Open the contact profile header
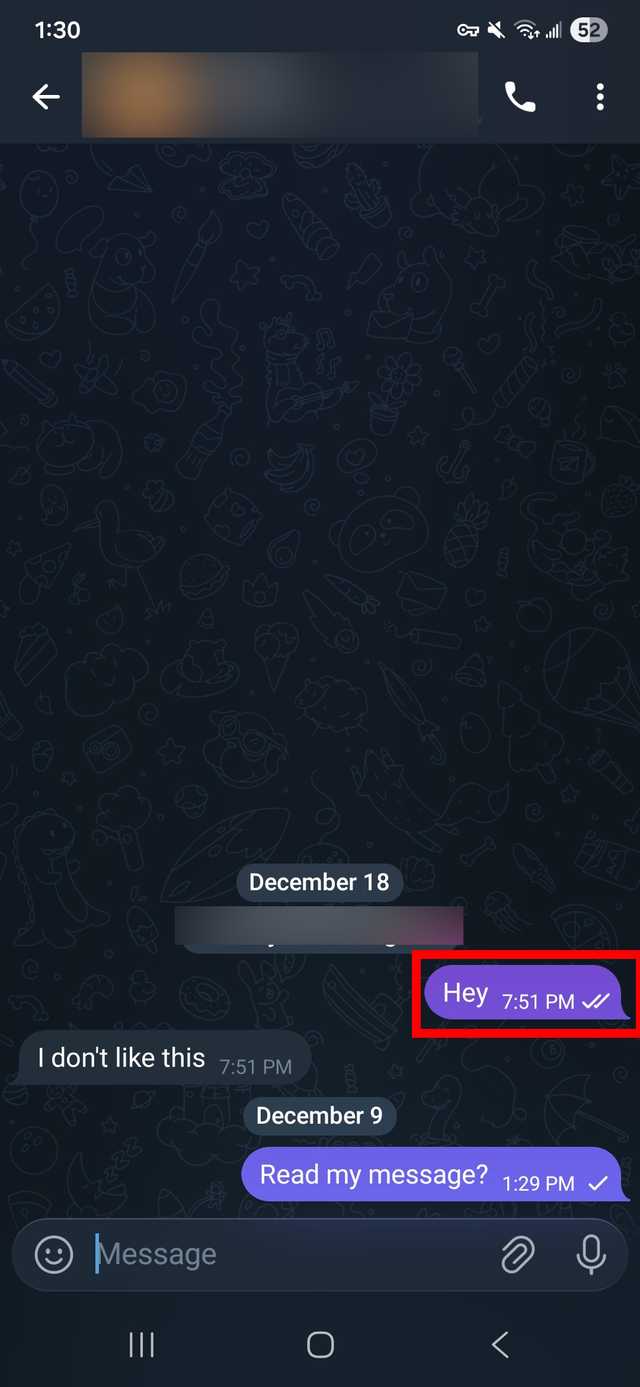 coord(280,95)
